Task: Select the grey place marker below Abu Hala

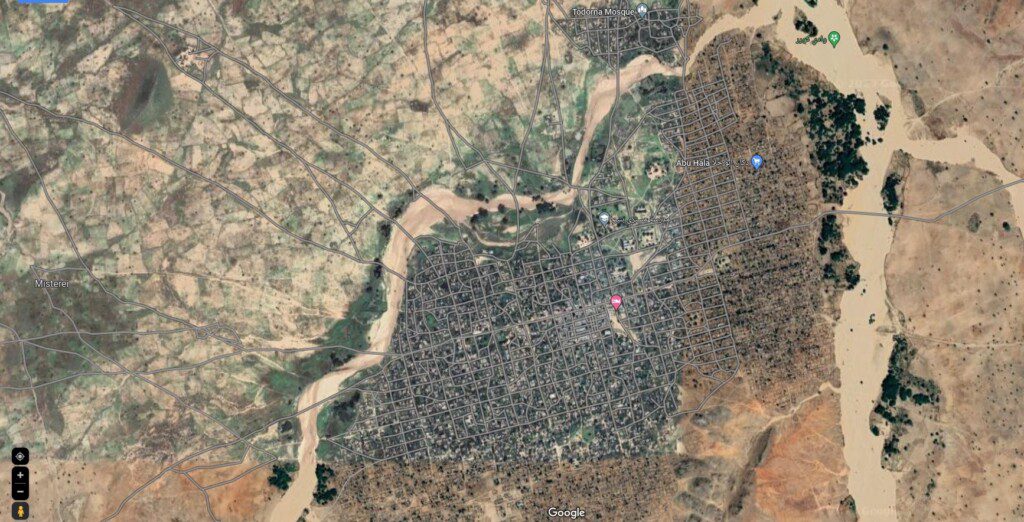Action: [604, 218]
